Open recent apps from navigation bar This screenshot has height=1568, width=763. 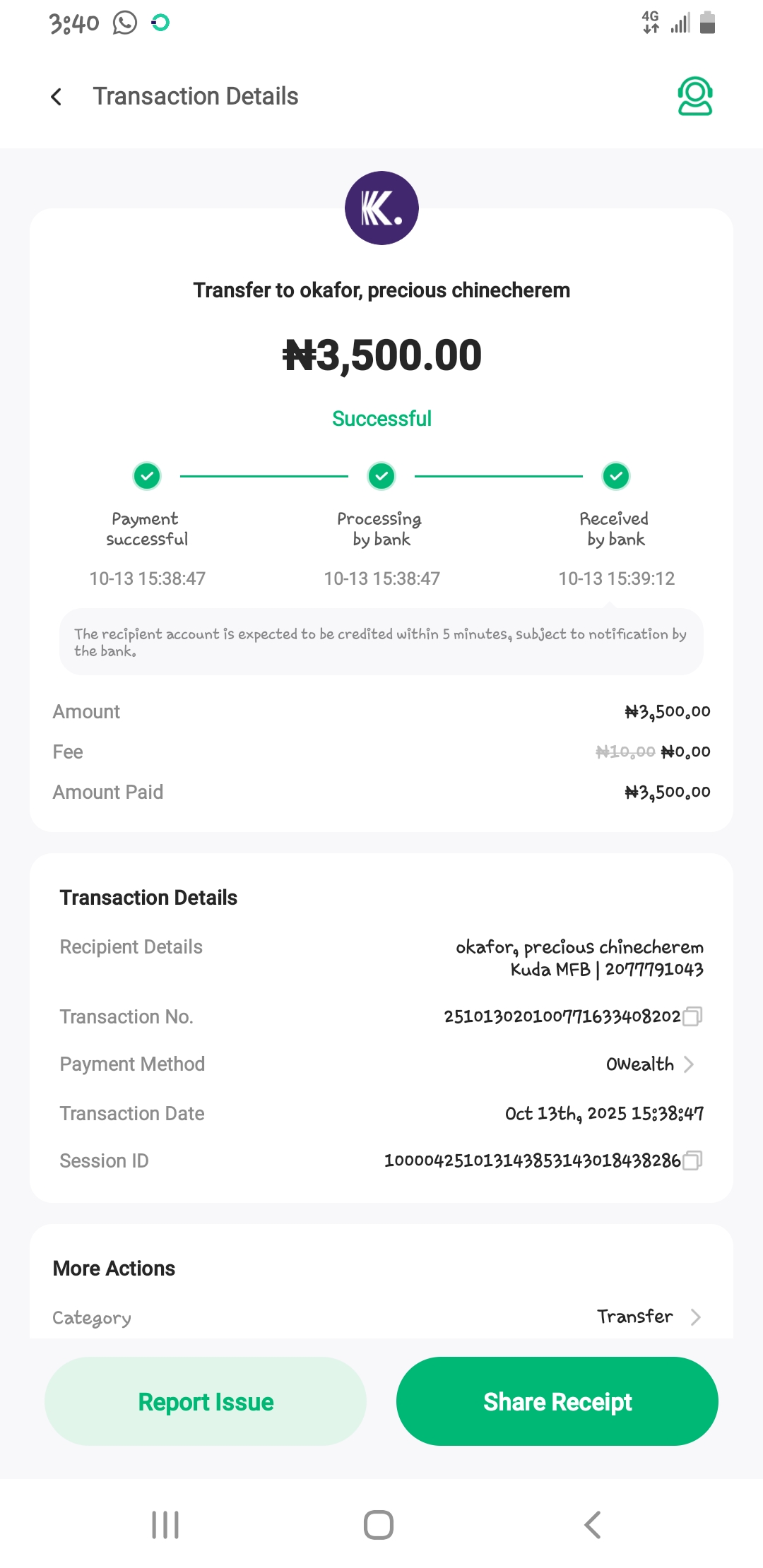165,1525
